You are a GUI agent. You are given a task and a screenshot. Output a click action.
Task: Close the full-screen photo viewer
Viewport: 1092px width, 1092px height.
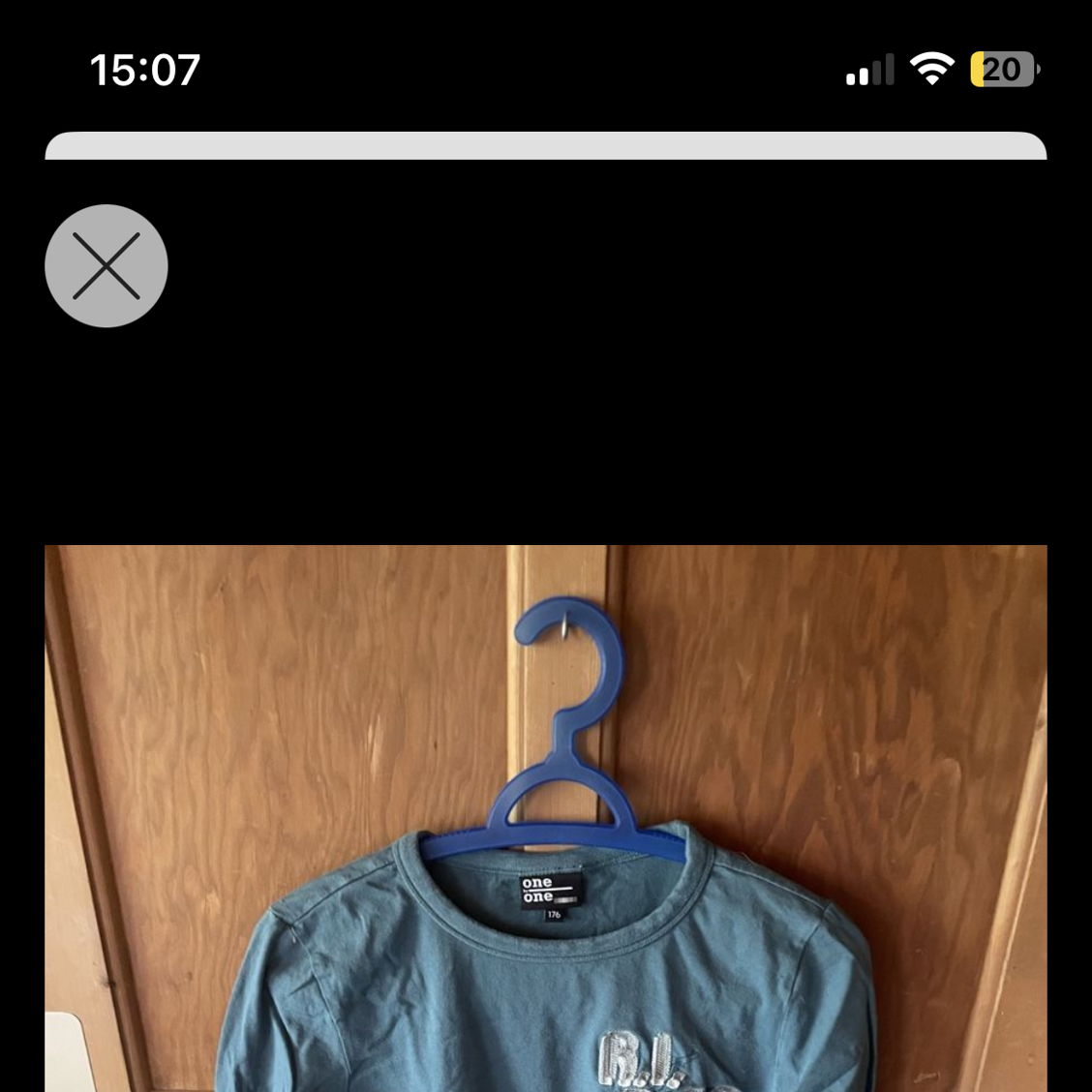106,265
